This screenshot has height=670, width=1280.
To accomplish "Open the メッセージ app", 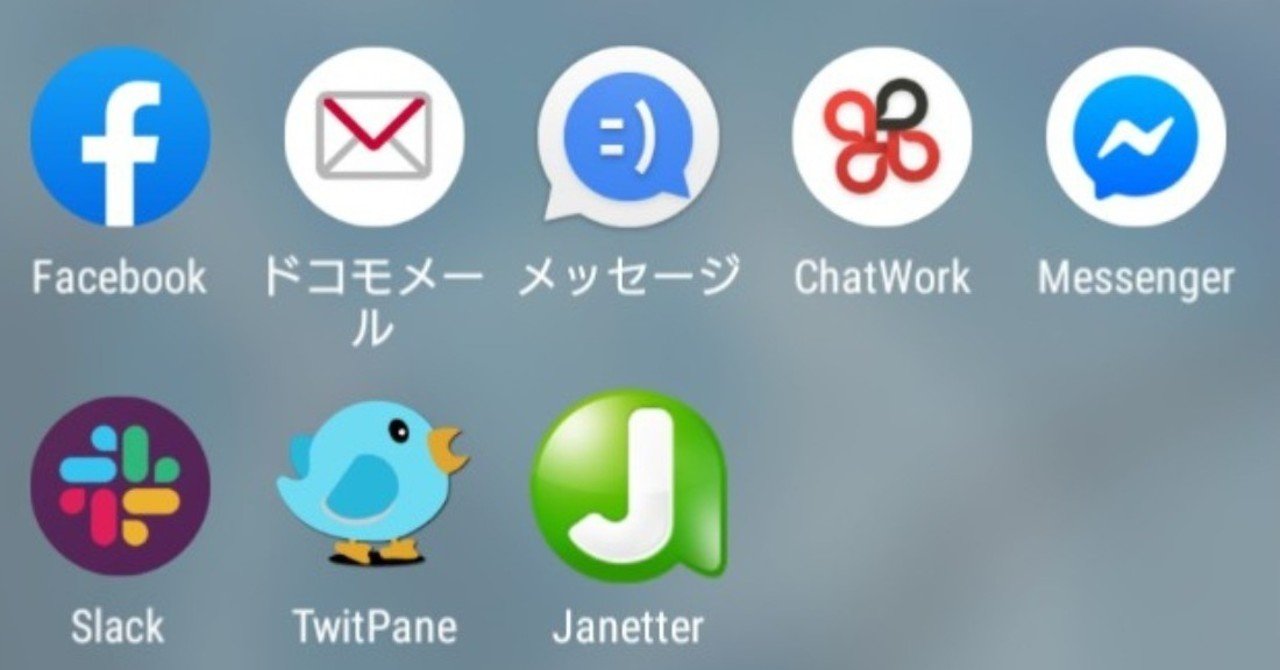I will (x=627, y=137).
